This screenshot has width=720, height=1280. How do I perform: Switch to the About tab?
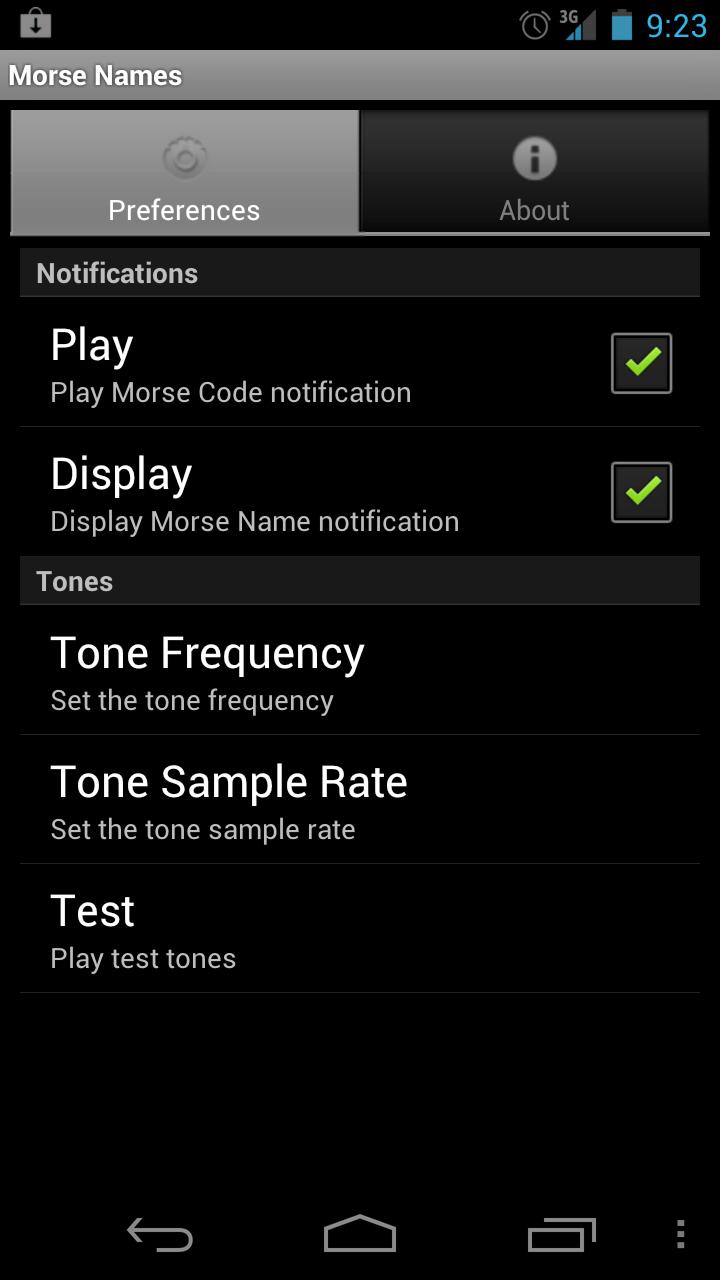[534, 171]
